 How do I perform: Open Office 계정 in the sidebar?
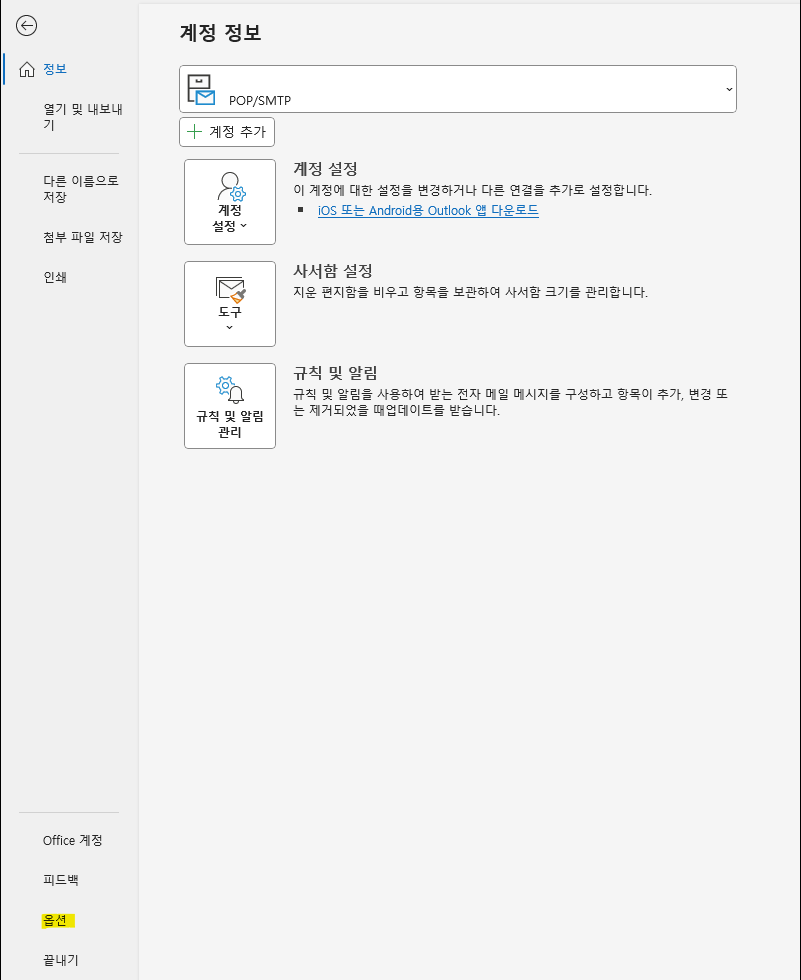point(73,840)
